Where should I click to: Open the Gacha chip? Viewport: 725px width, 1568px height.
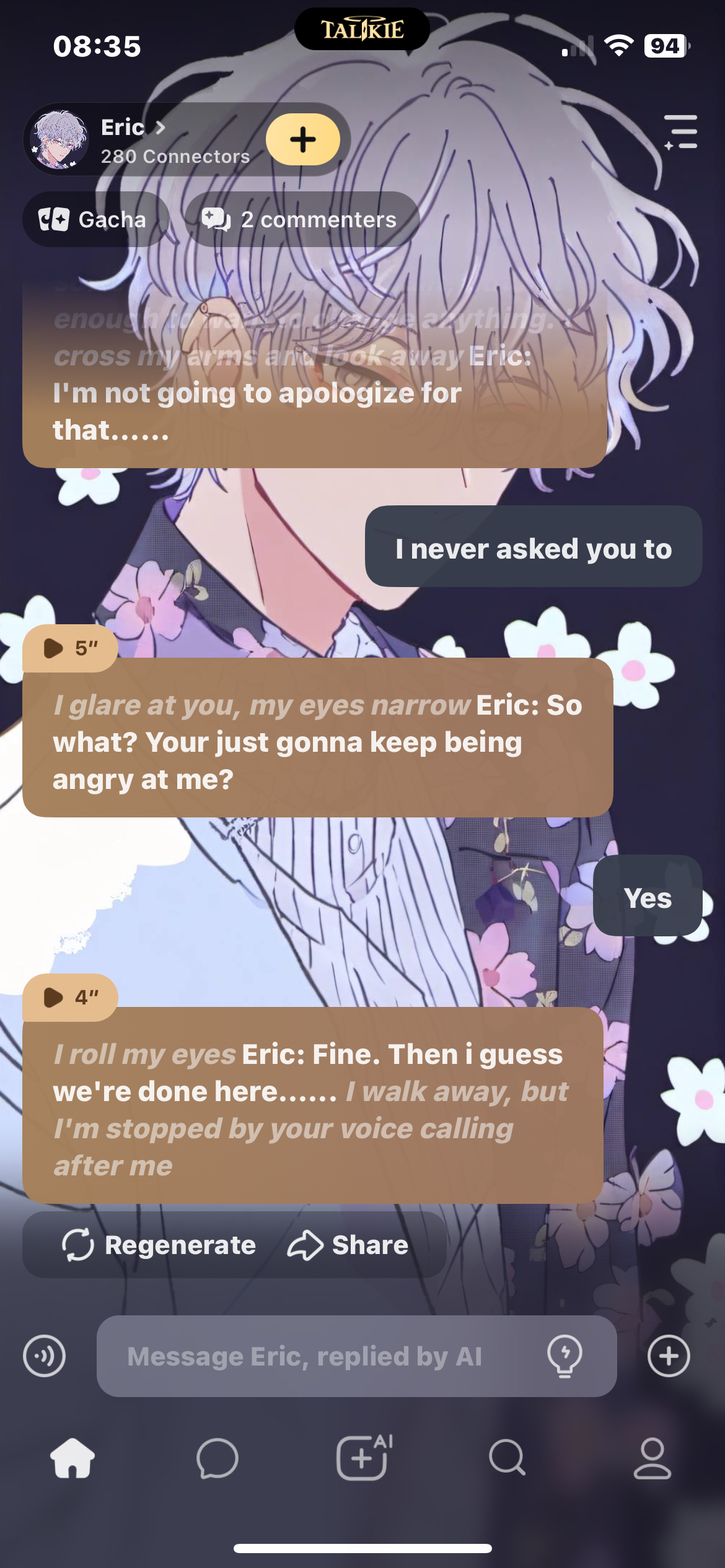(94, 219)
